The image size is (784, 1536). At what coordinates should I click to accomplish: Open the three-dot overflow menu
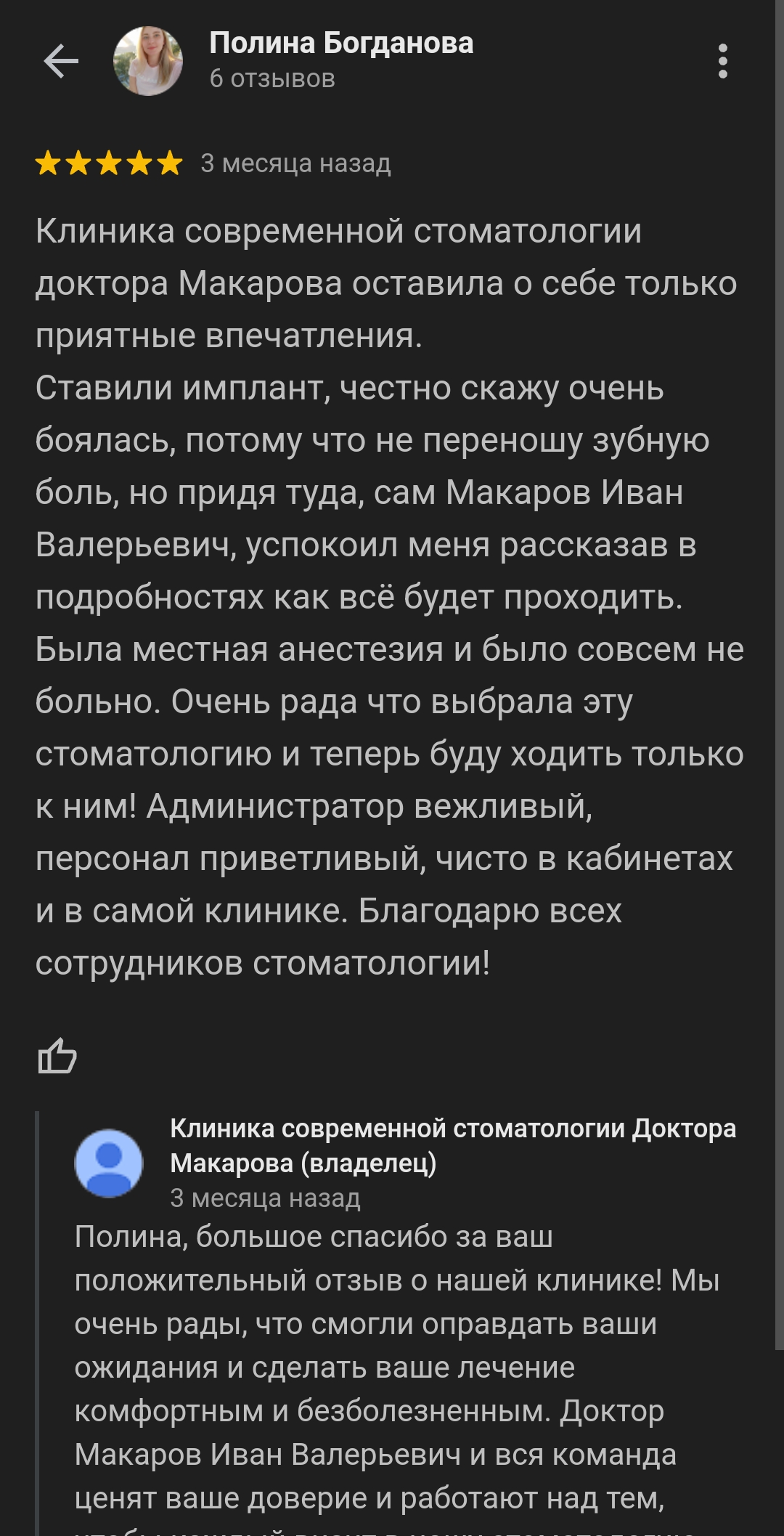click(x=722, y=60)
